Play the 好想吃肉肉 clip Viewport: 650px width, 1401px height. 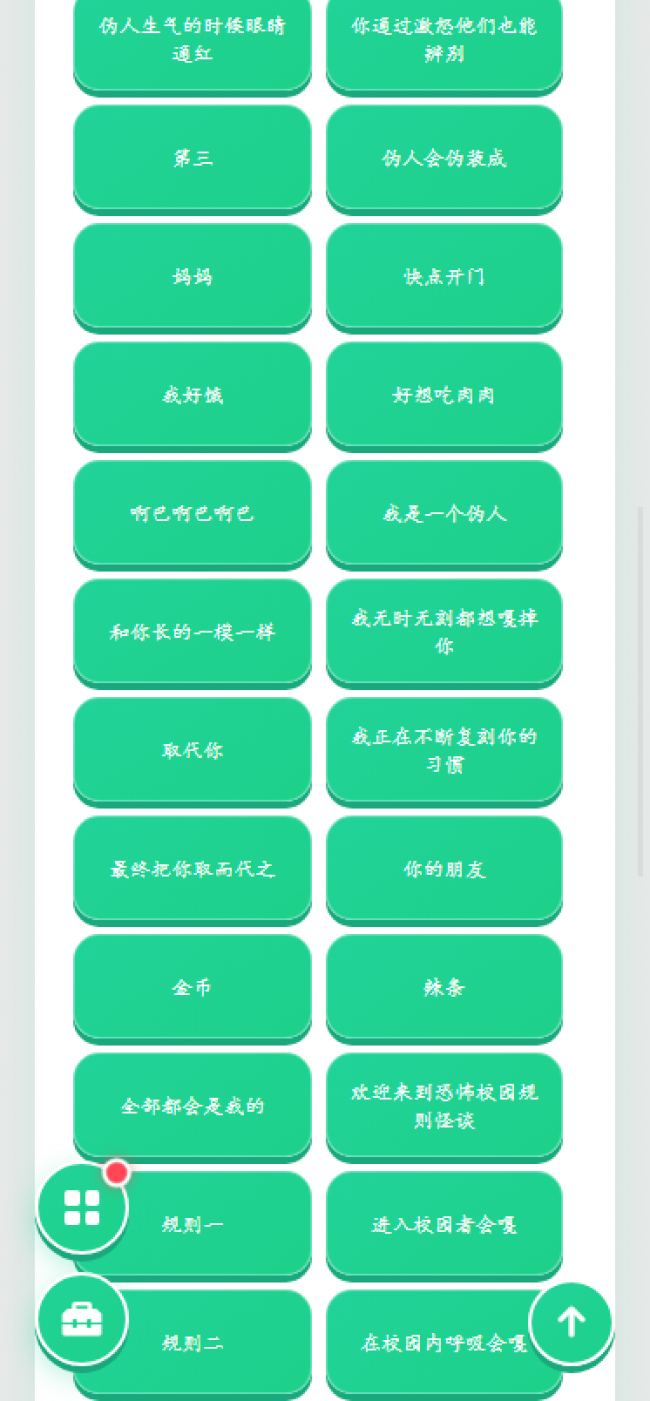(444, 395)
